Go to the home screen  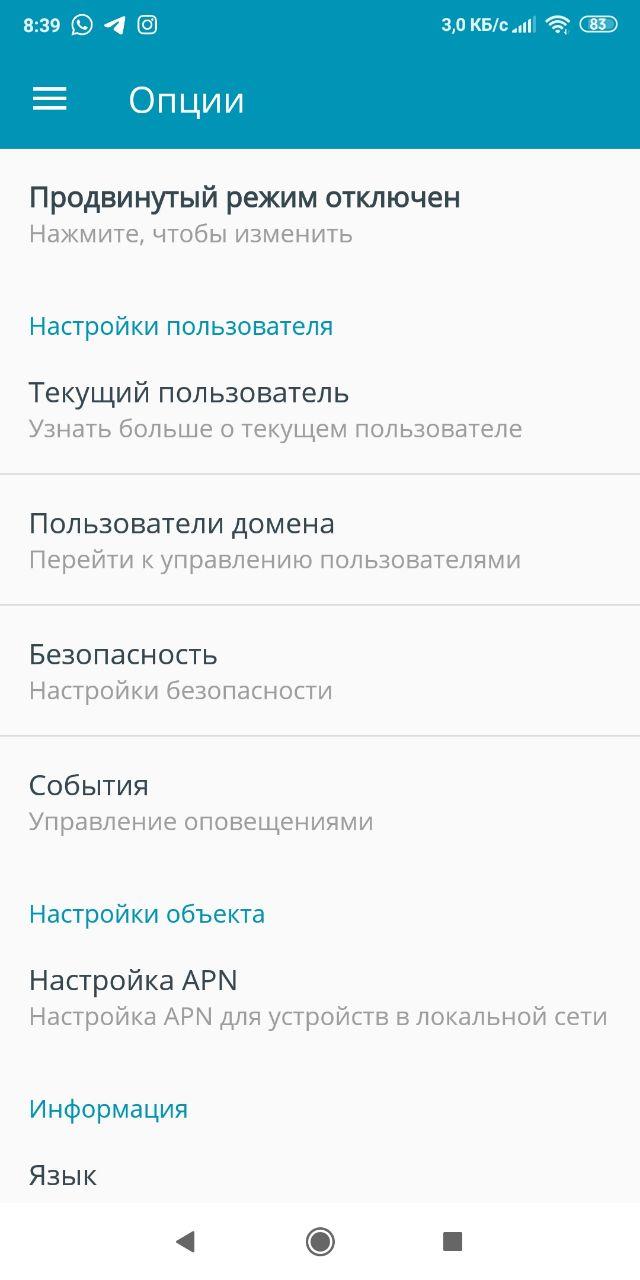pyautogui.click(x=320, y=1242)
